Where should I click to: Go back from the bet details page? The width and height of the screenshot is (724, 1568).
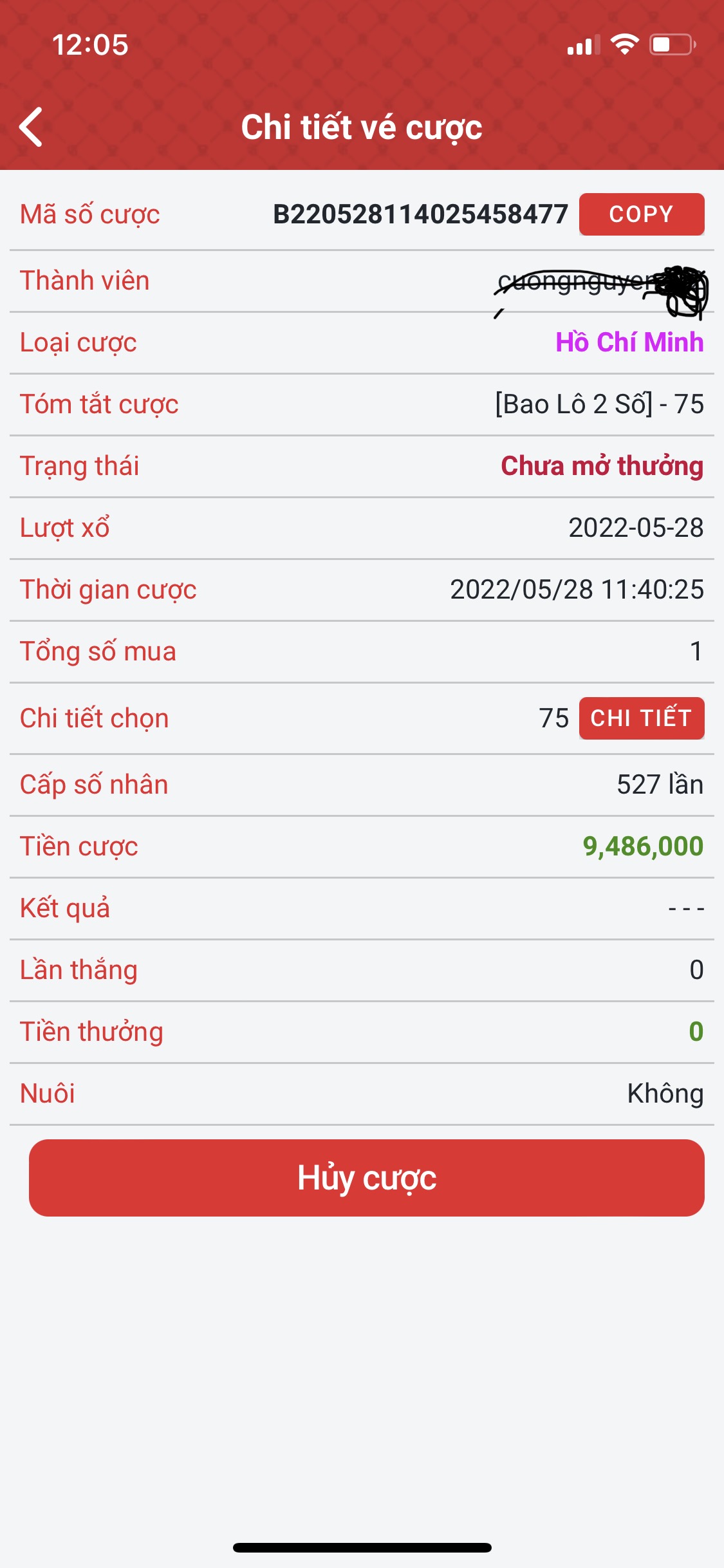pos(31,127)
